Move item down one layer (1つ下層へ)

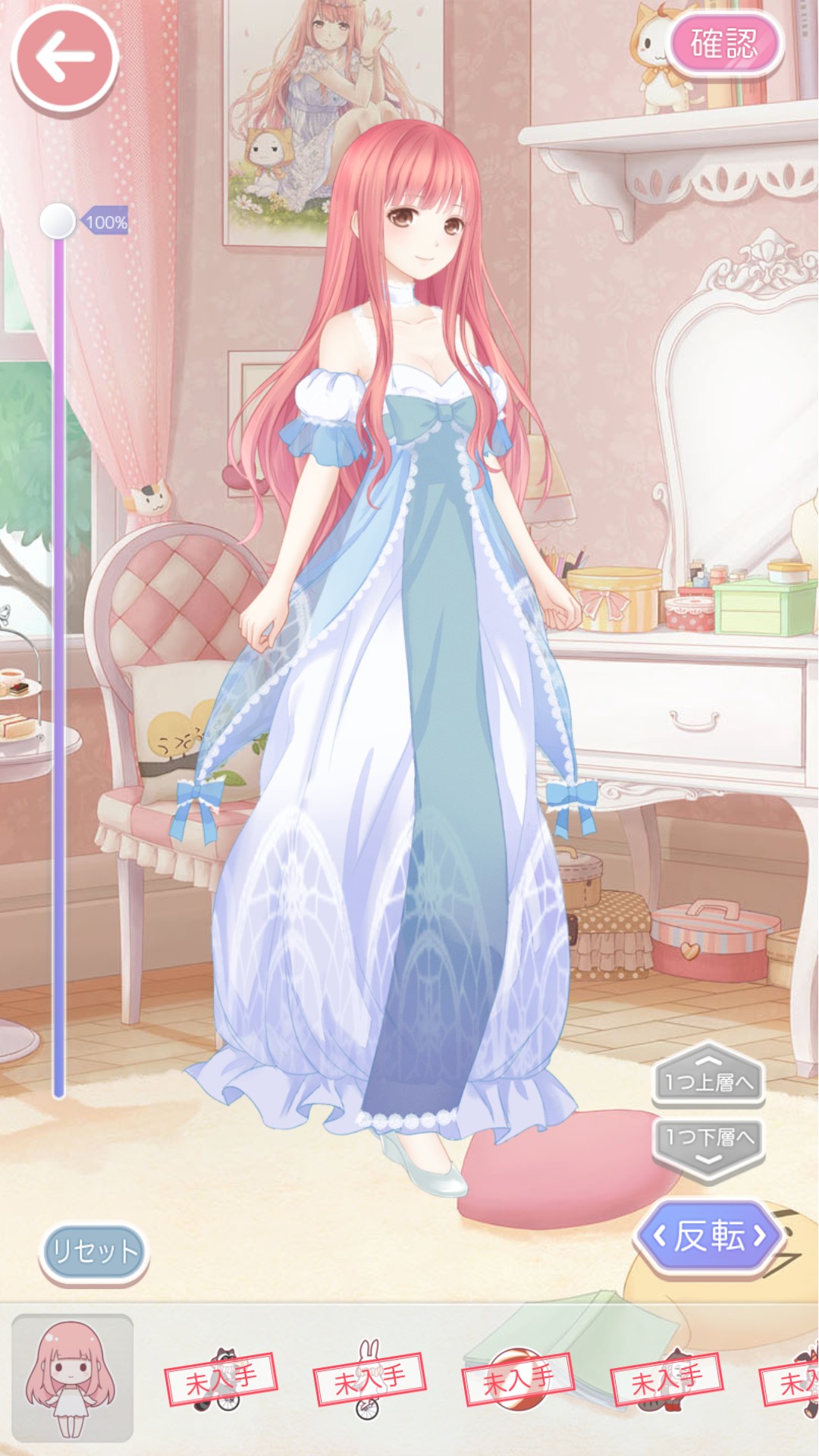tap(708, 1141)
